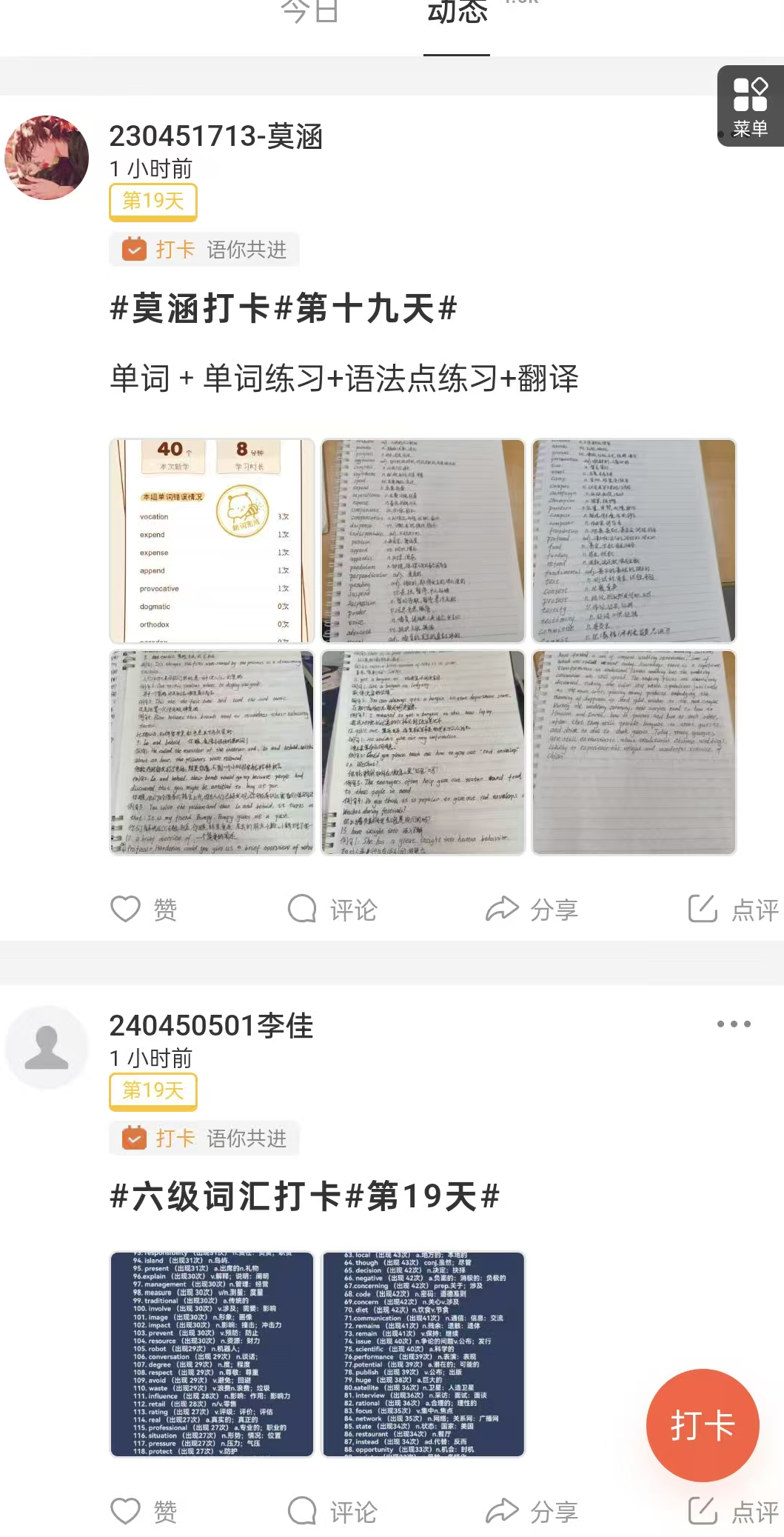The width and height of the screenshot is (784, 1537).
Task: Switch to the 今日 tab
Action: (x=309, y=13)
